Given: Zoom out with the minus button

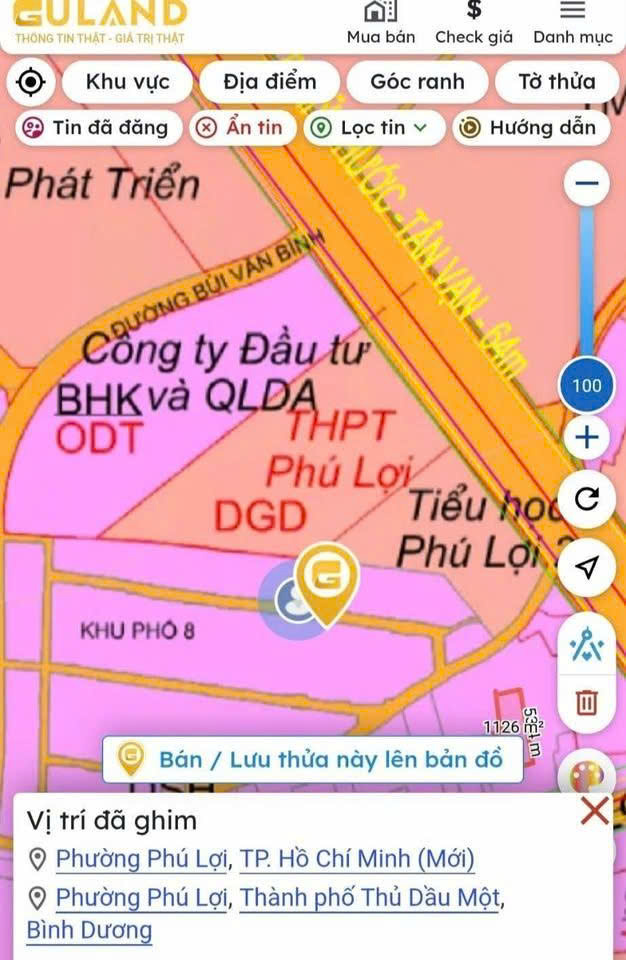Looking at the screenshot, I should [x=587, y=183].
